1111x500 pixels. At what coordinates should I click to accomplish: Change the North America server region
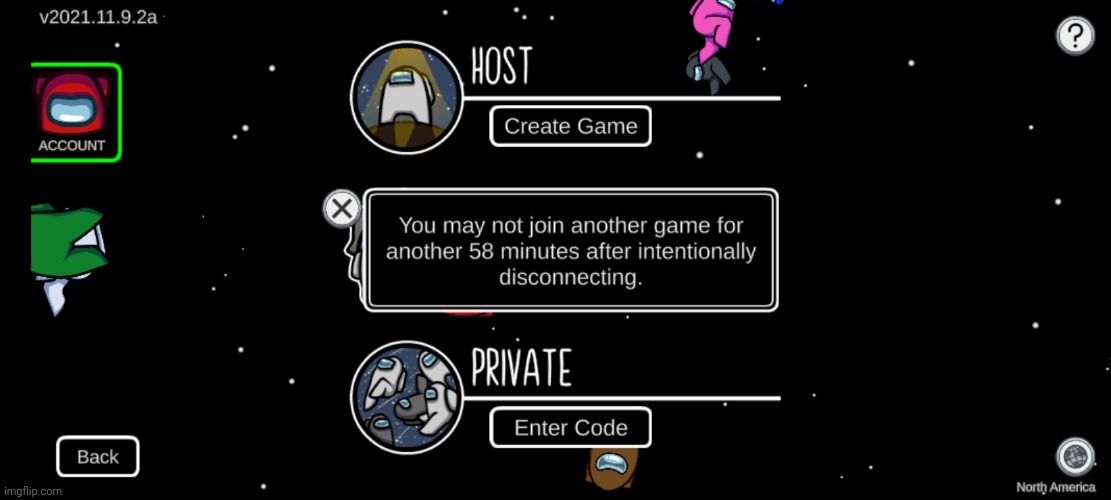pyautogui.click(x=1074, y=457)
